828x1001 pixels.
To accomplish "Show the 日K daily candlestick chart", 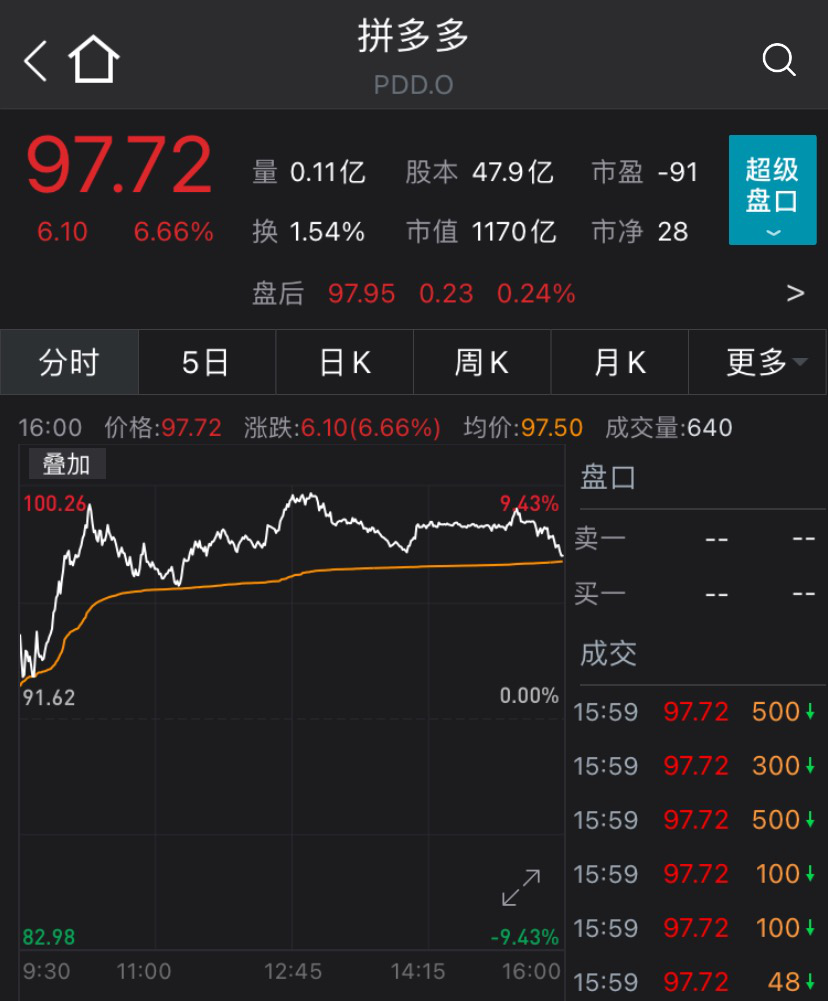I will point(344,362).
